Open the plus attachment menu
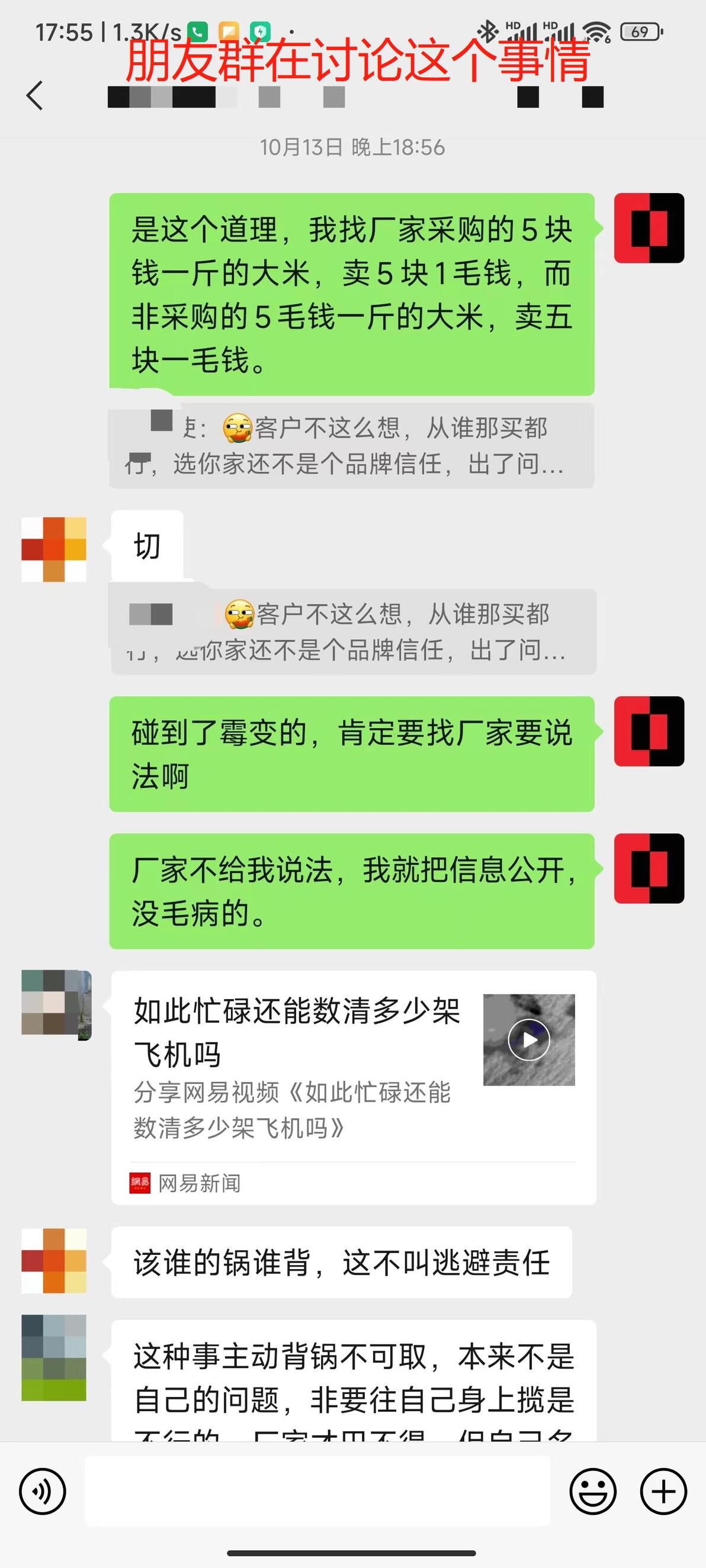The image size is (706, 1568). click(x=663, y=1490)
